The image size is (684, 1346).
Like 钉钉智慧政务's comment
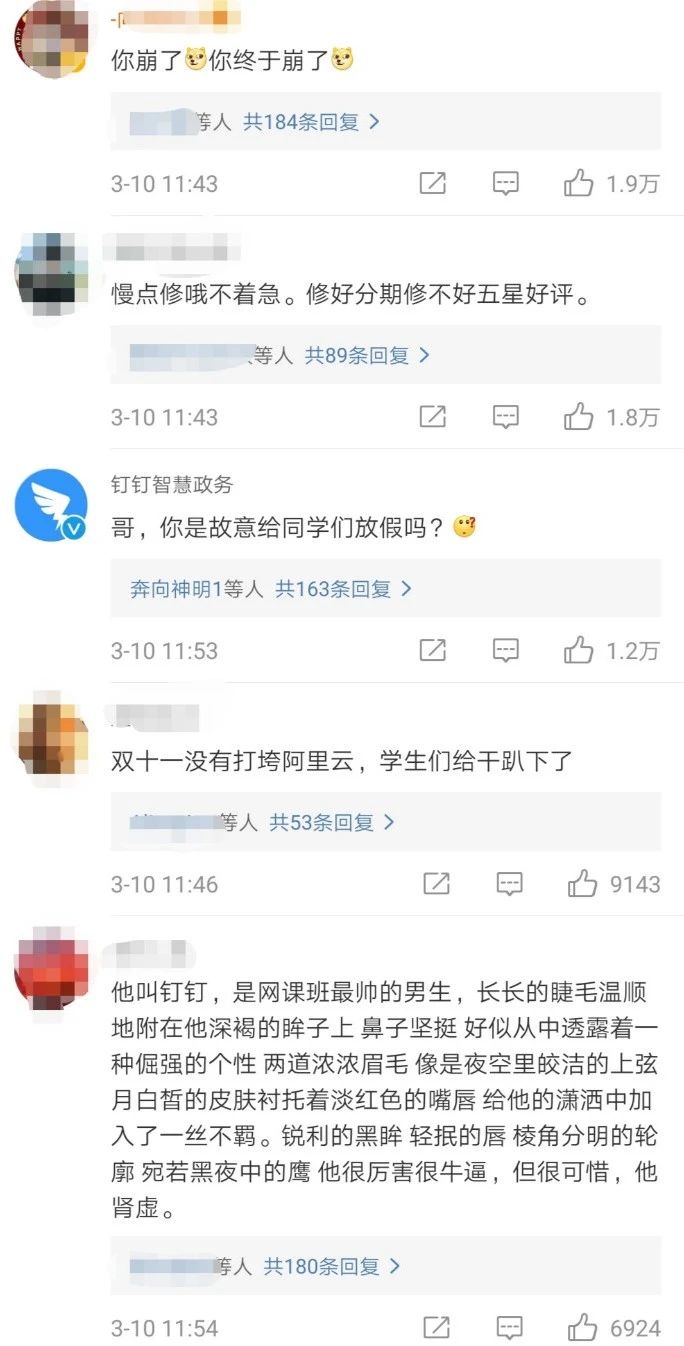(x=580, y=650)
